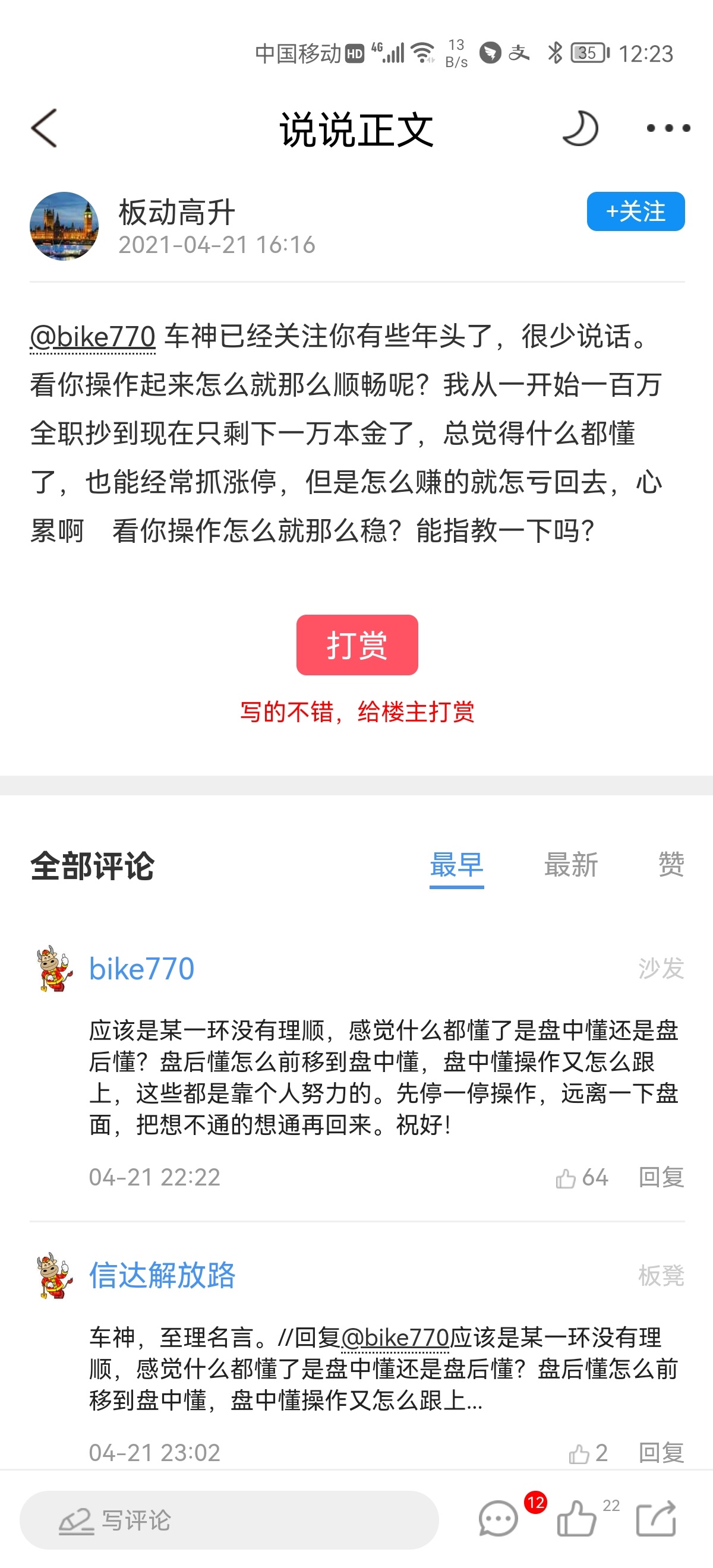Tap the 写评论 comment input field

click(229, 1520)
